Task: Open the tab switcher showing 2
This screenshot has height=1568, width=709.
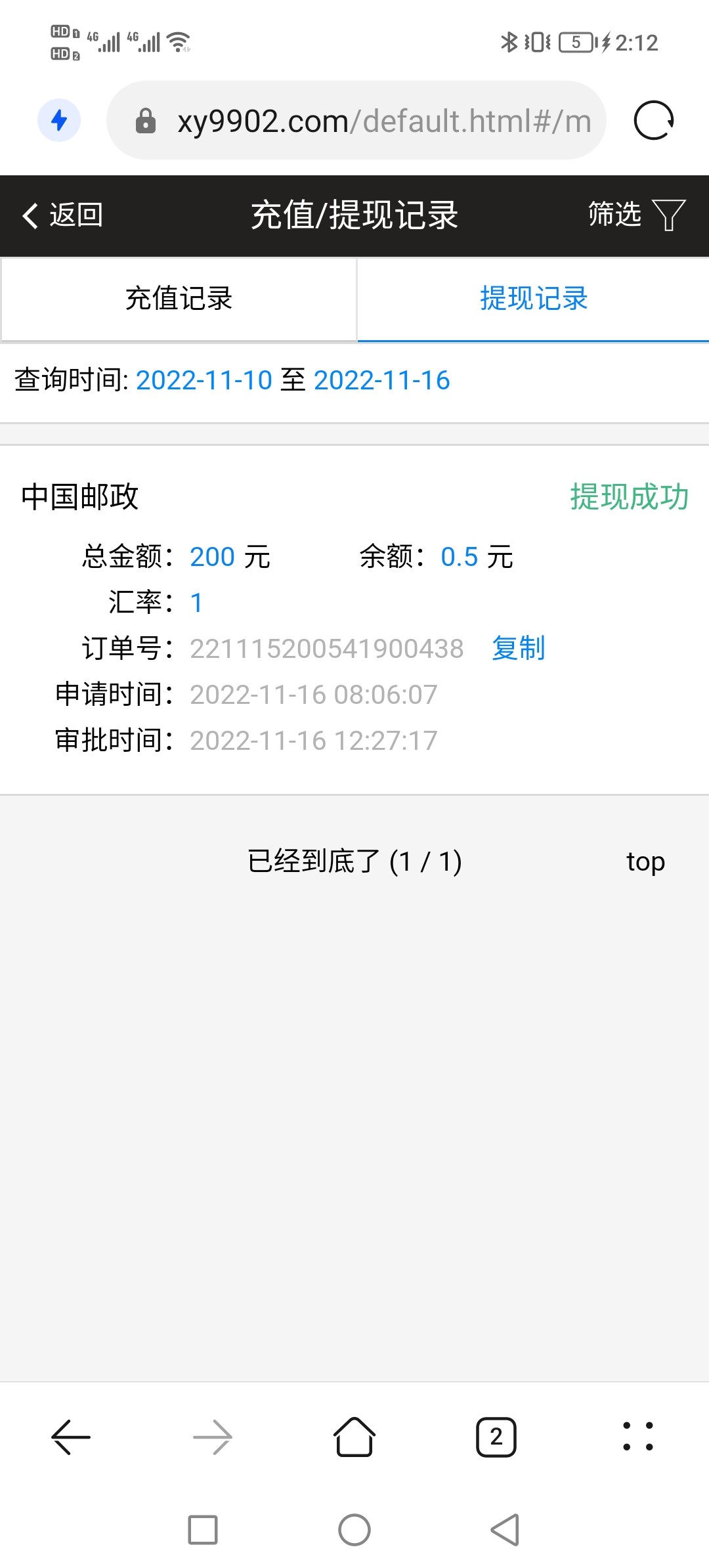Action: 496,1435
